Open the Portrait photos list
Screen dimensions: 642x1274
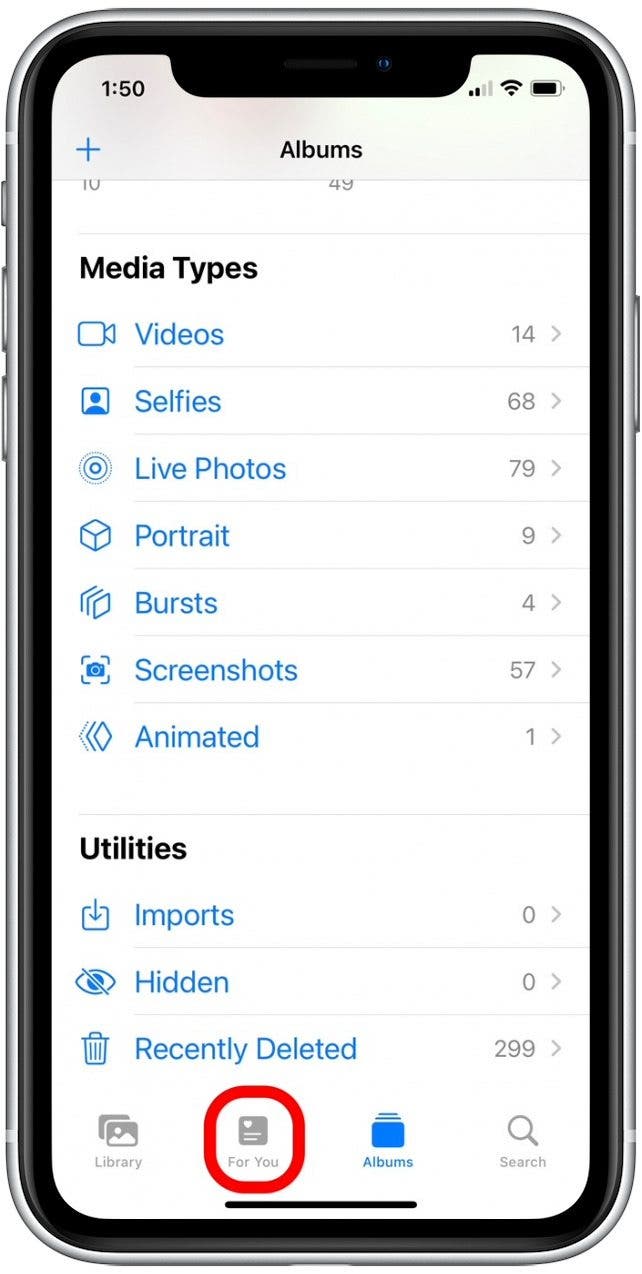(x=182, y=536)
